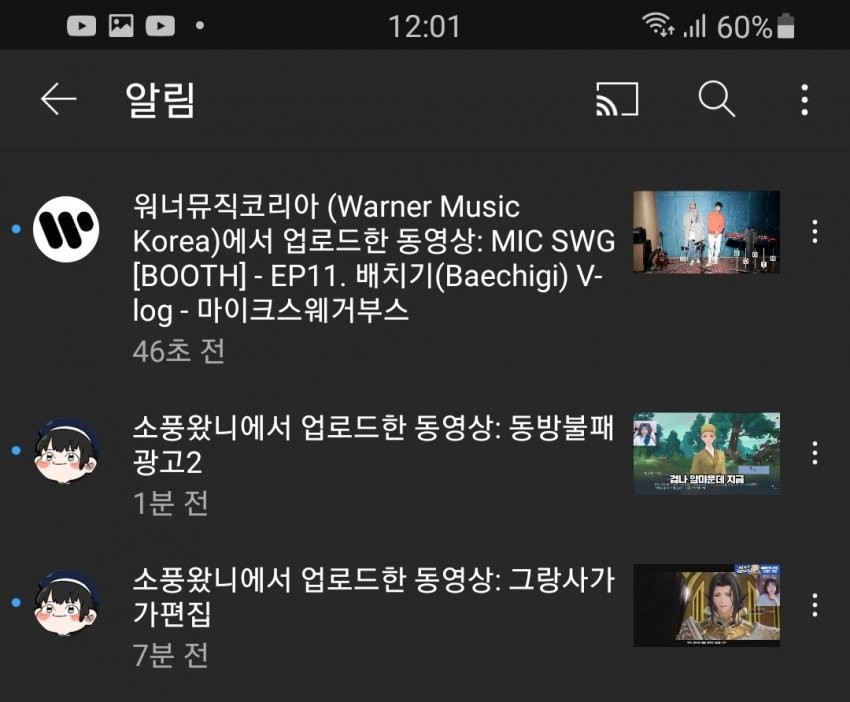Tap the 배치기 V-log video thumbnail
The image size is (850, 702).
(706, 232)
